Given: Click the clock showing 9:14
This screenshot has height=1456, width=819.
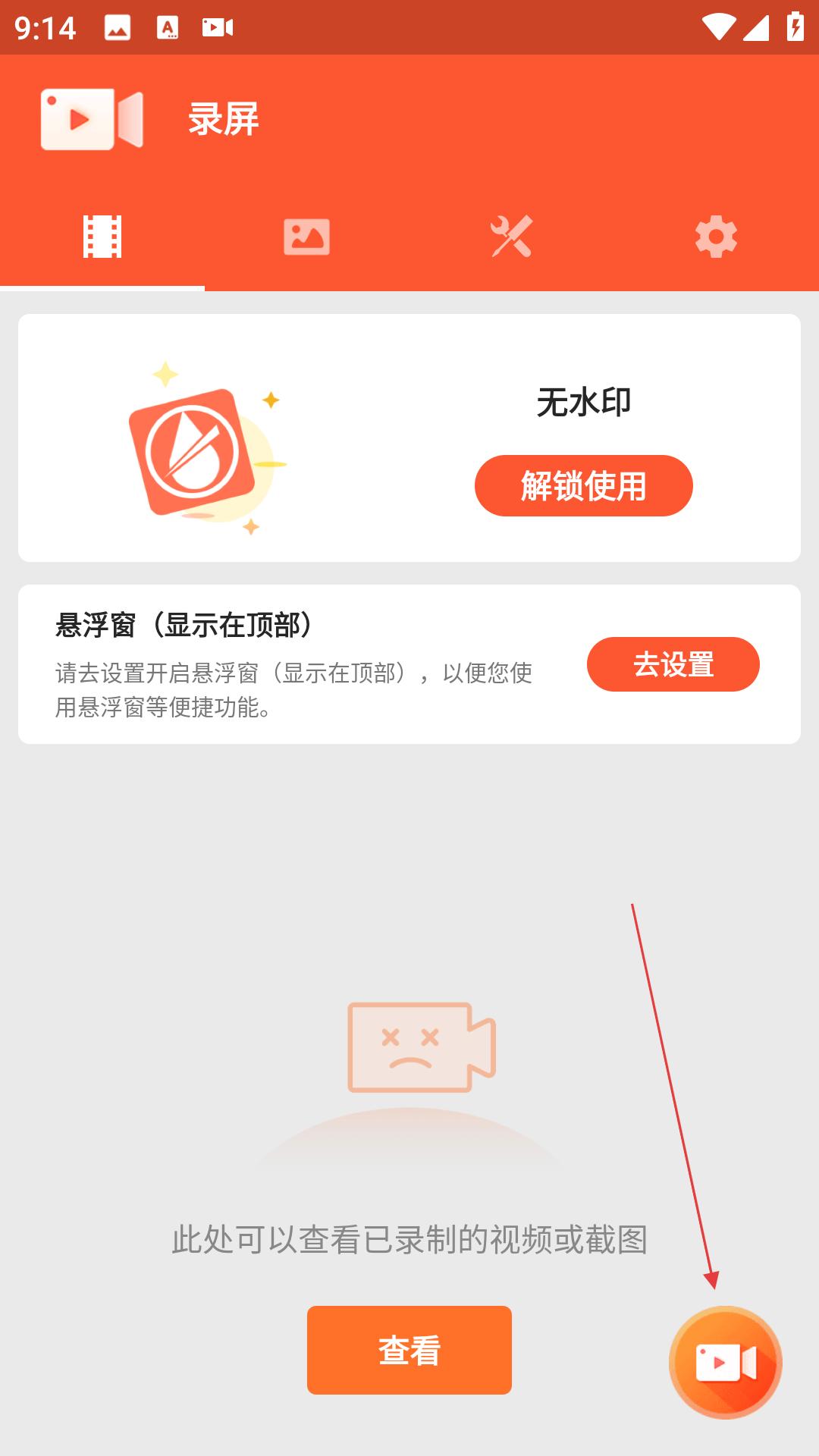Looking at the screenshot, I should coord(44,27).
